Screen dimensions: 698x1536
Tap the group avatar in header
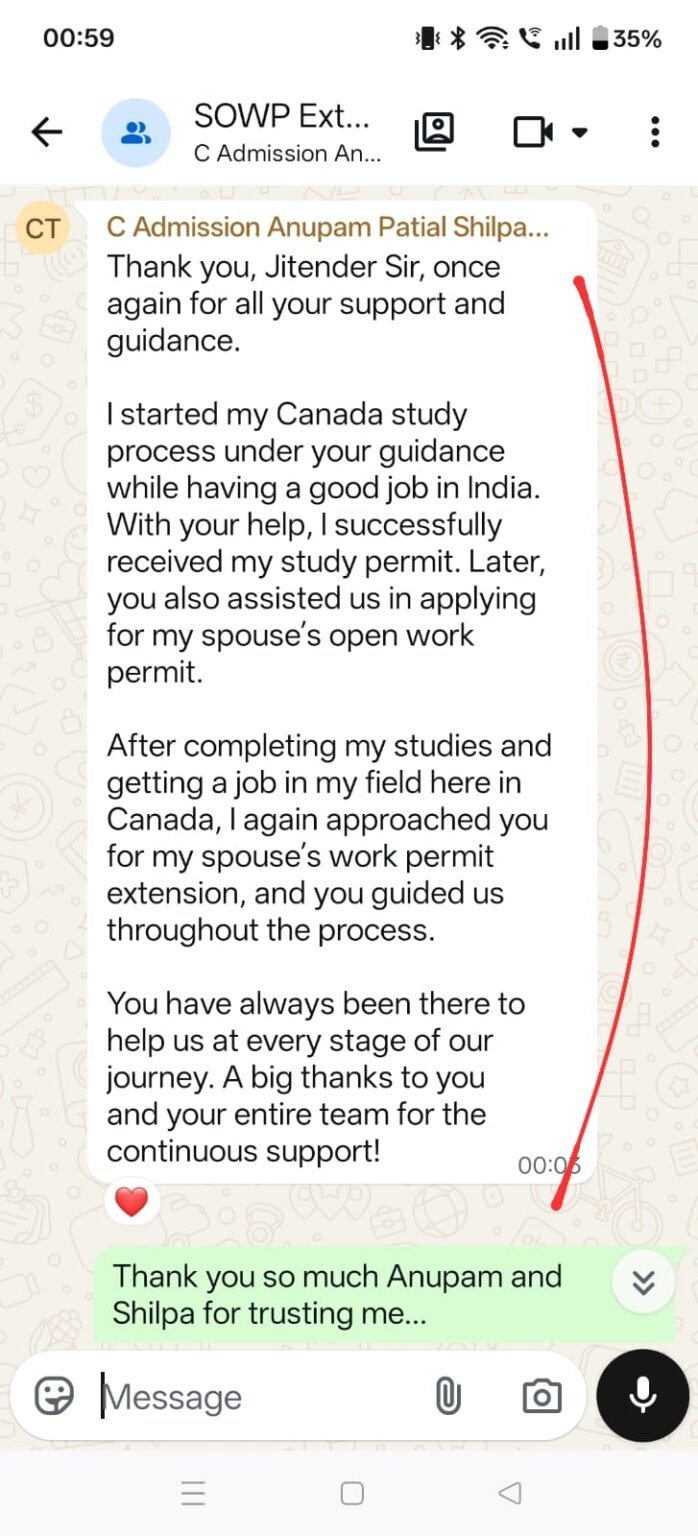136,132
